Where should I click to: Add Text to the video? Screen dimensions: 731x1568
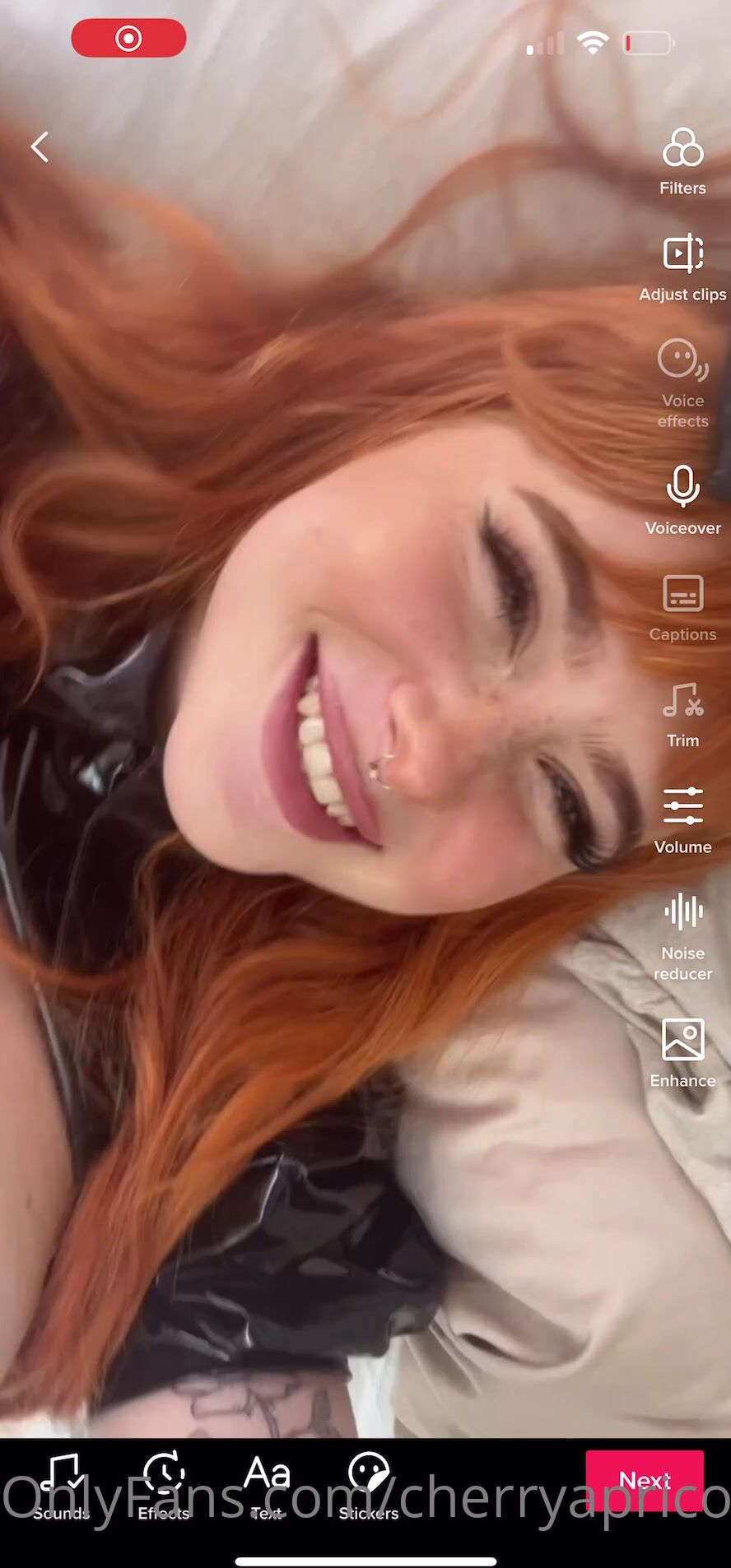point(267,1486)
